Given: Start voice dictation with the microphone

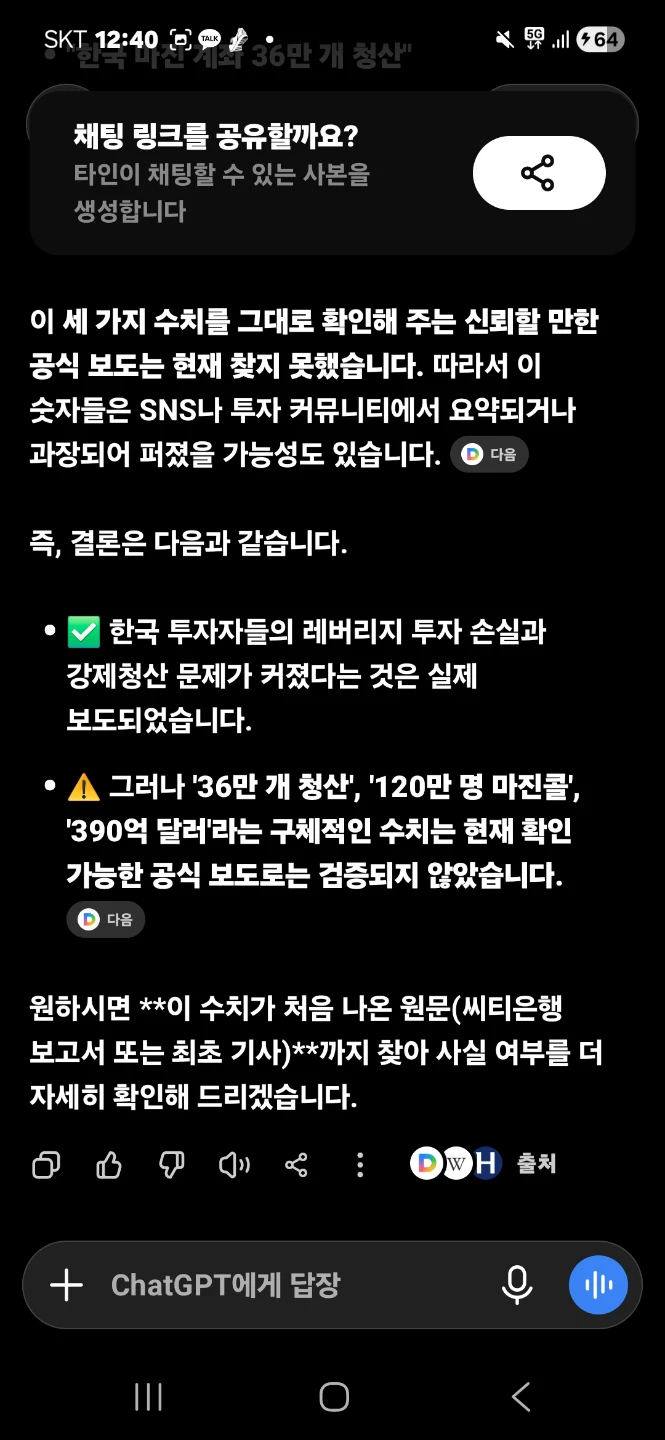Looking at the screenshot, I should [x=517, y=1285].
